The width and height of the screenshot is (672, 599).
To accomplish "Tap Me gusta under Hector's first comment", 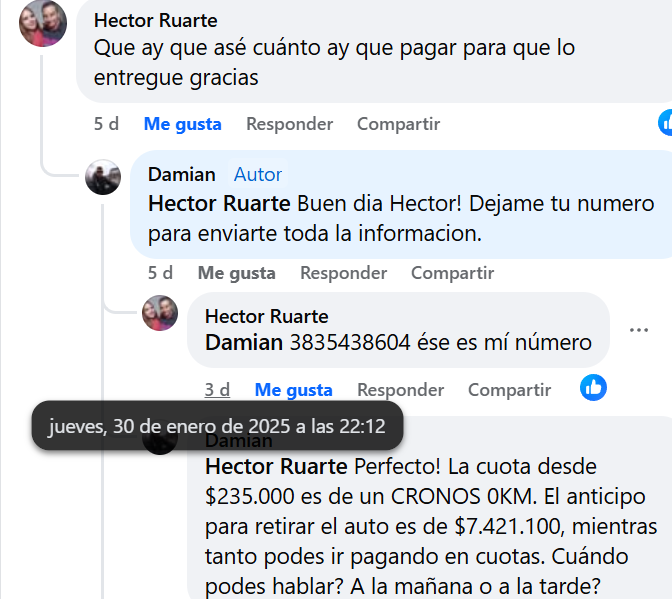I will 182,124.
